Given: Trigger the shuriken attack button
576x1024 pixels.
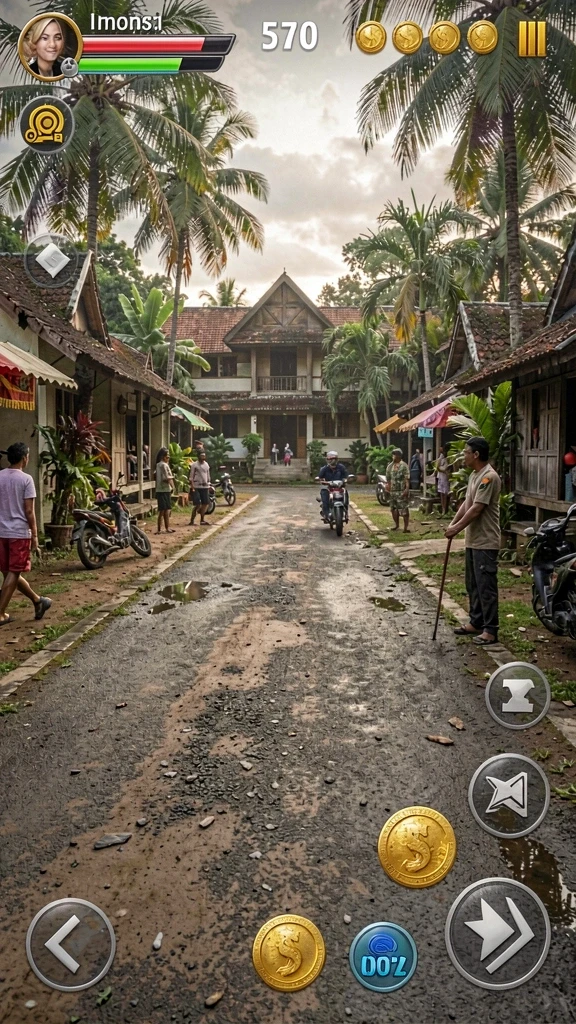Looking at the screenshot, I should pos(509,795).
